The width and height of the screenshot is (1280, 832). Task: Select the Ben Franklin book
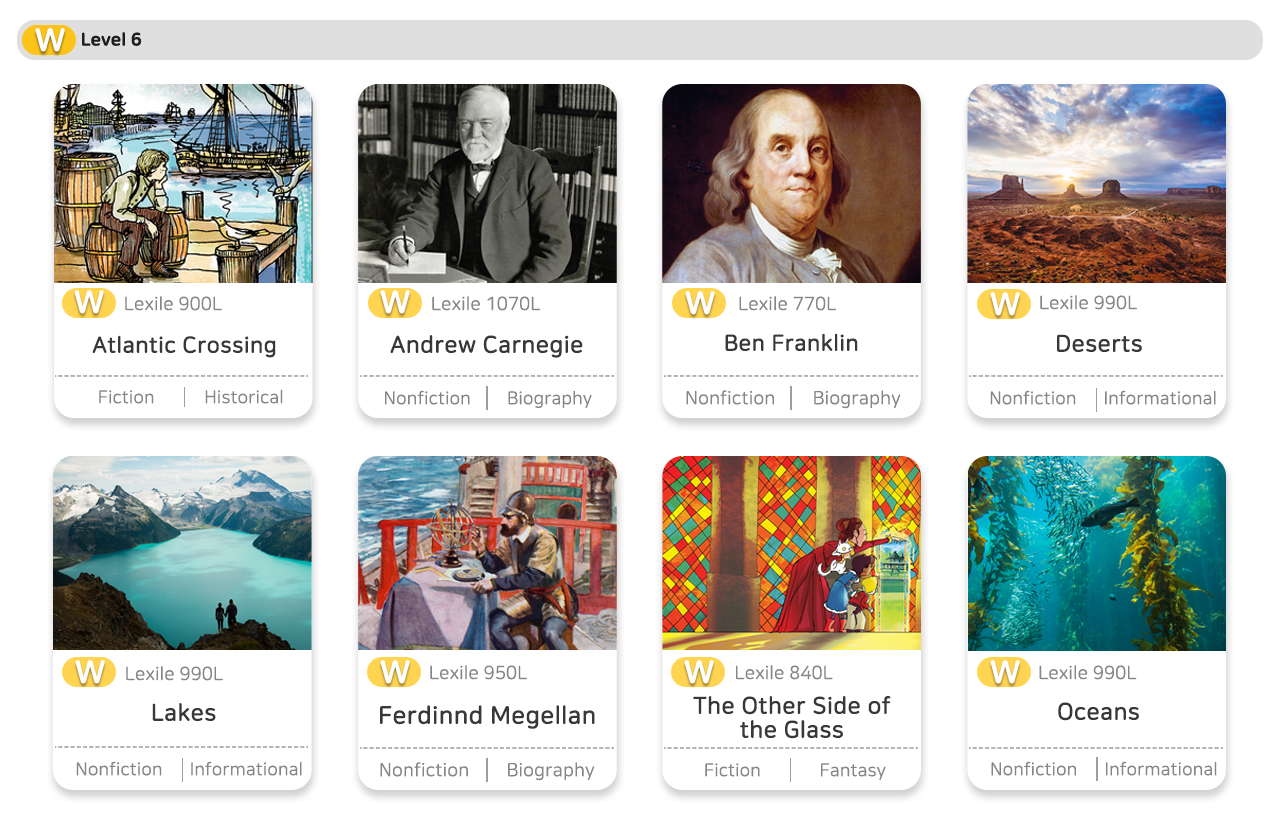792,250
